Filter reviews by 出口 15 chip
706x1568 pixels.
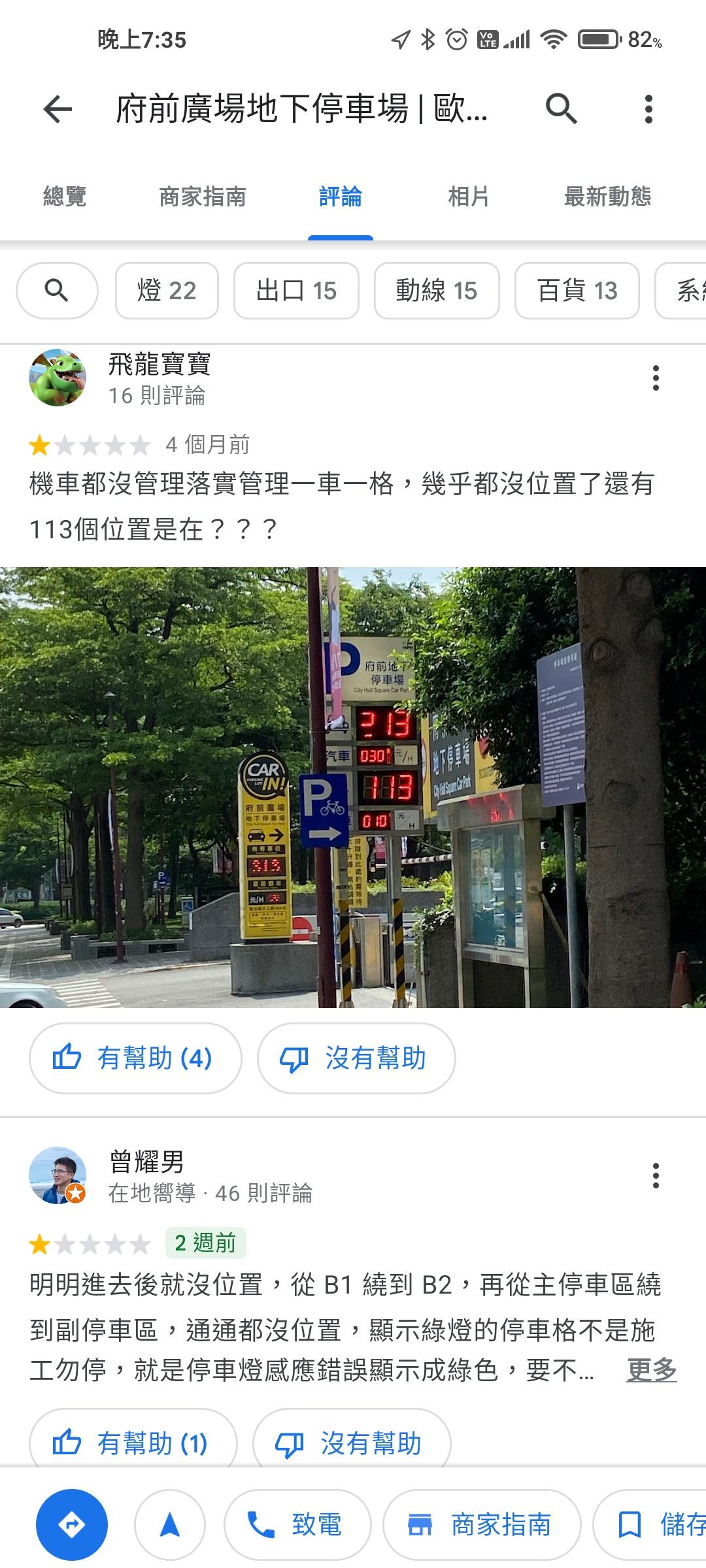pos(296,290)
